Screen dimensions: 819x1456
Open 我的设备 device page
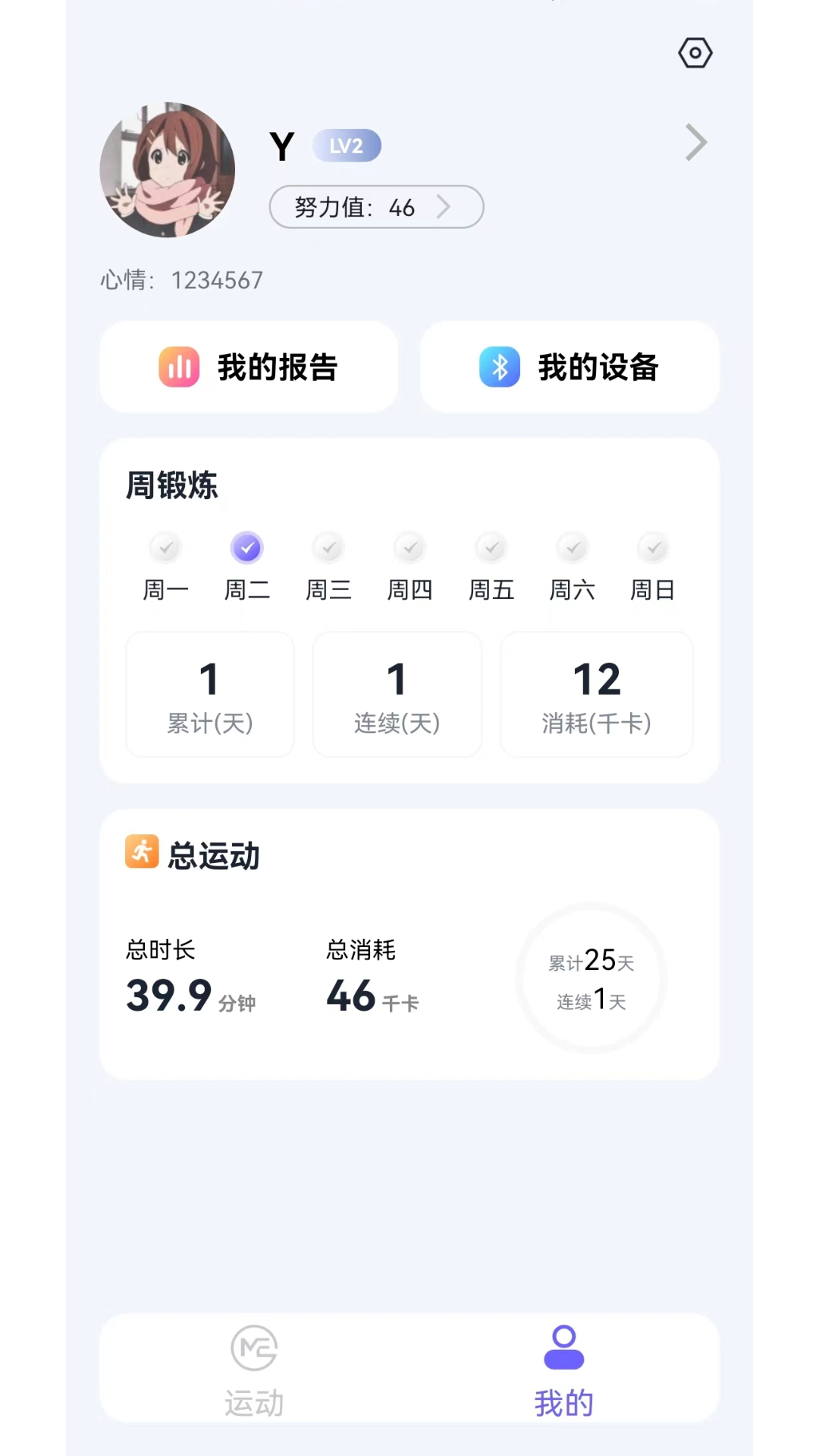coord(569,366)
